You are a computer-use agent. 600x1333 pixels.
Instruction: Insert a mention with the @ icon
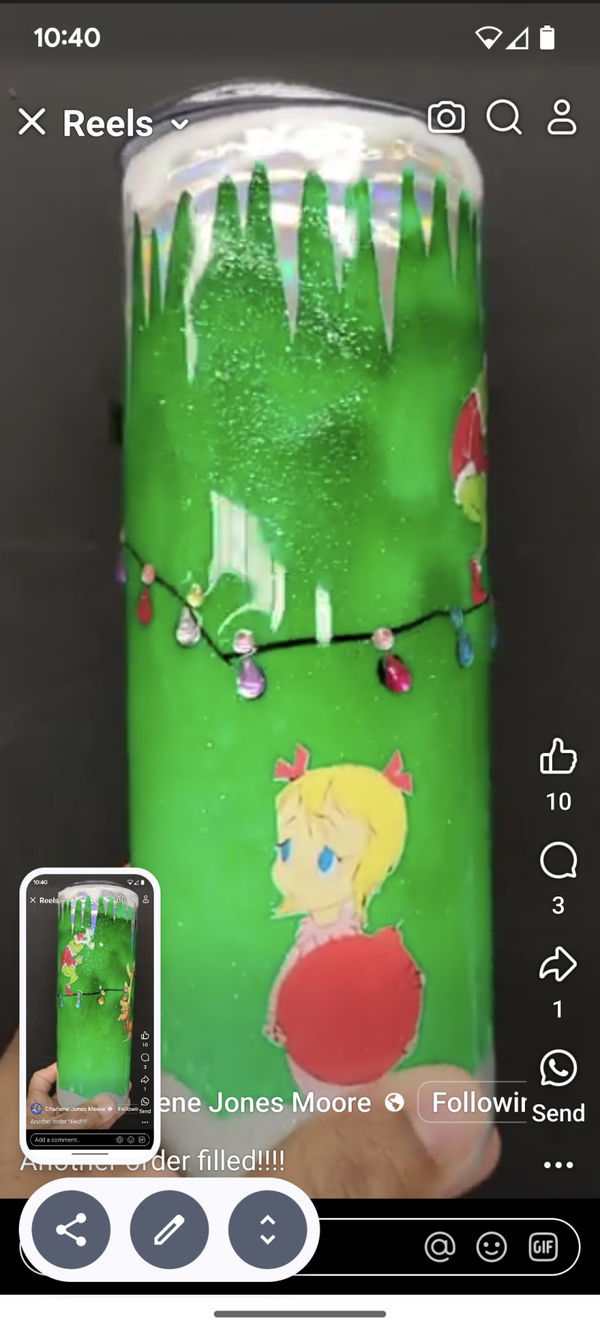440,1247
